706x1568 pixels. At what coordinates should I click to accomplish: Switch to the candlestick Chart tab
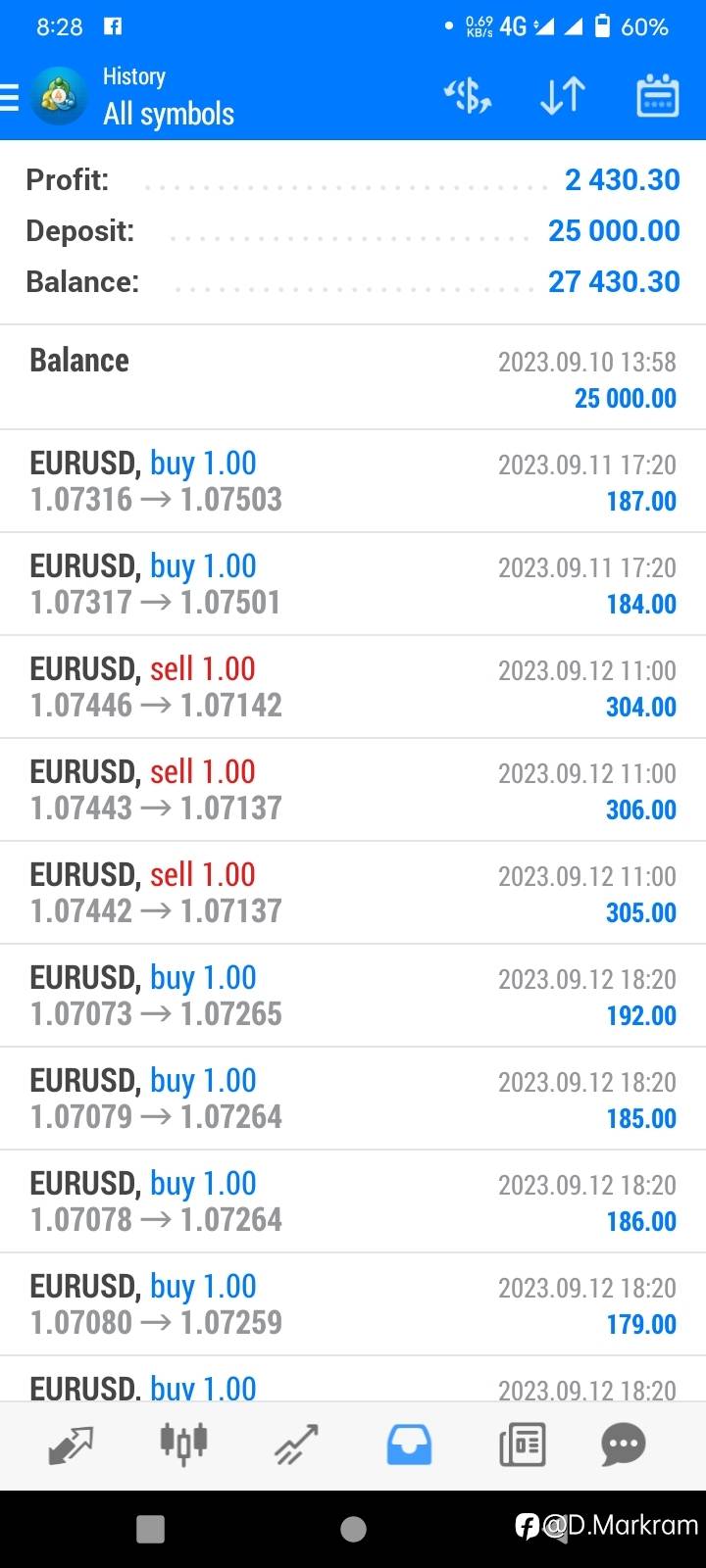[x=183, y=1445]
